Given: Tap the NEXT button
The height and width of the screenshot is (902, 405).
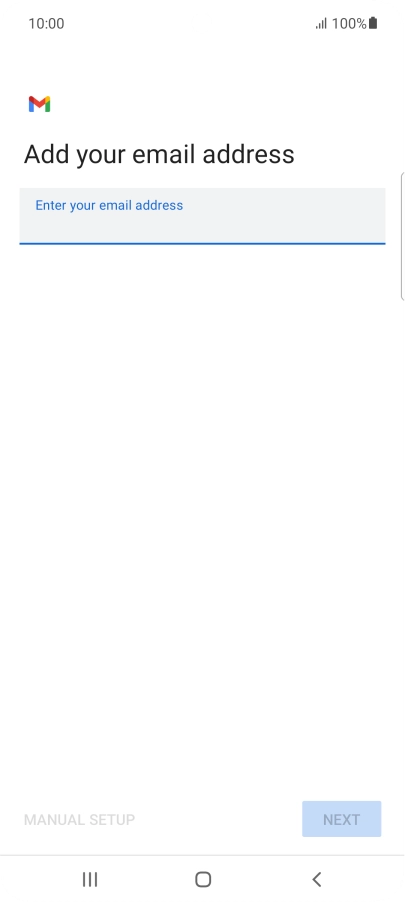Looking at the screenshot, I should (x=341, y=819).
